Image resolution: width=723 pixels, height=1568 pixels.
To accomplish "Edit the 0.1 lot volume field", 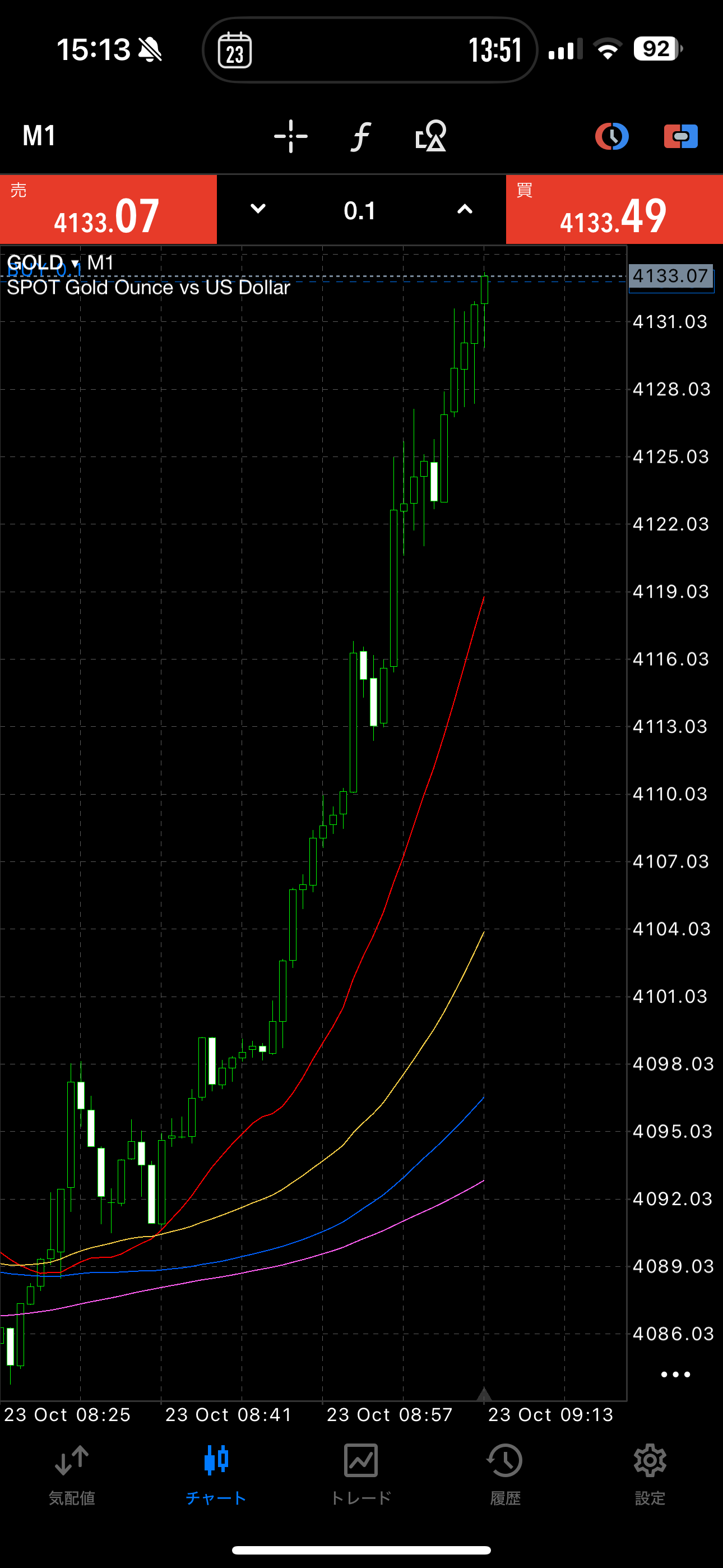I will point(360,211).
